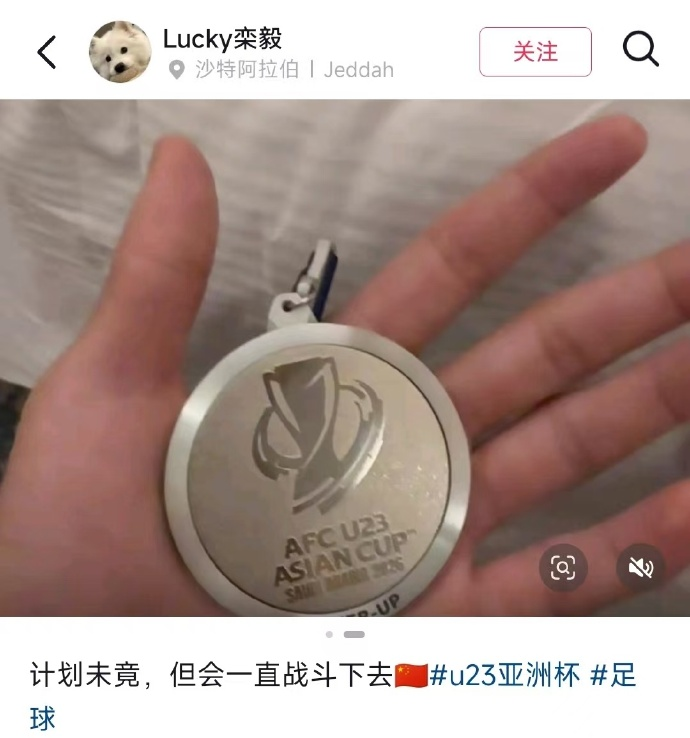Image resolution: width=690 pixels, height=738 pixels.
Task: Follow the user with 关注 button
Action: (x=535, y=52)
